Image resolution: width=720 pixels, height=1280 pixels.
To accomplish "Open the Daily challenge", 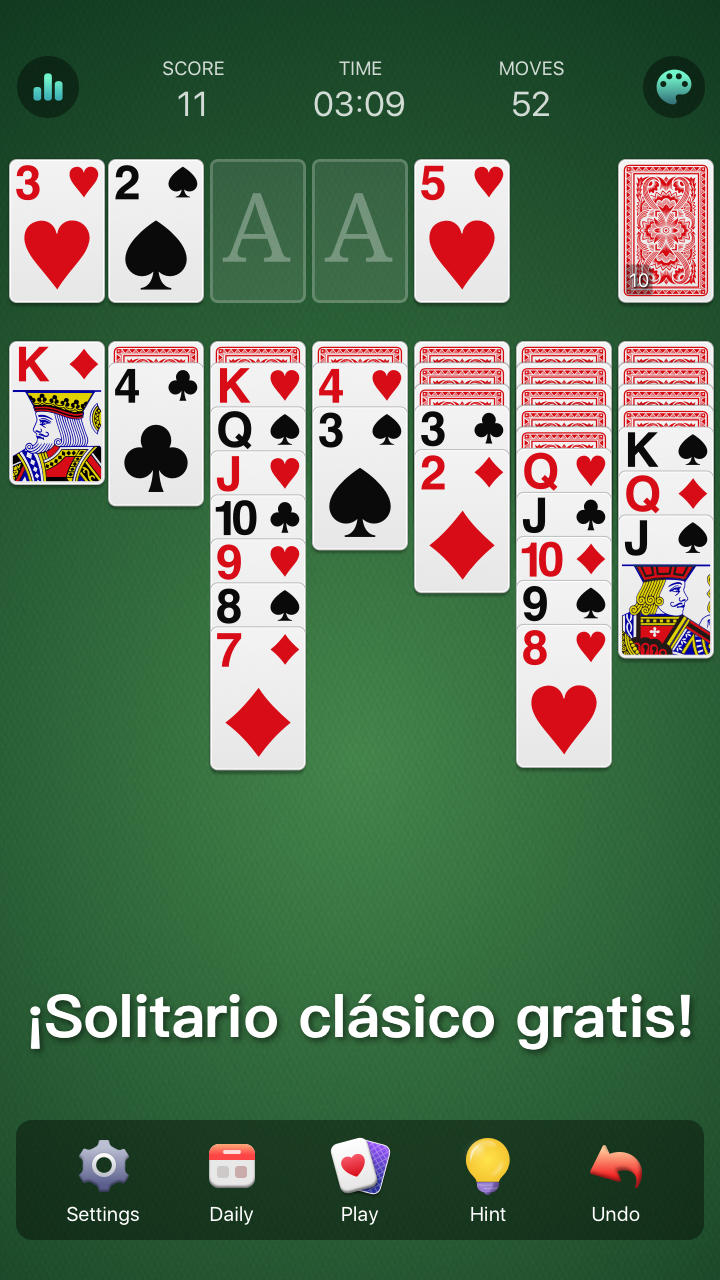I will (x=231, y=1181).
